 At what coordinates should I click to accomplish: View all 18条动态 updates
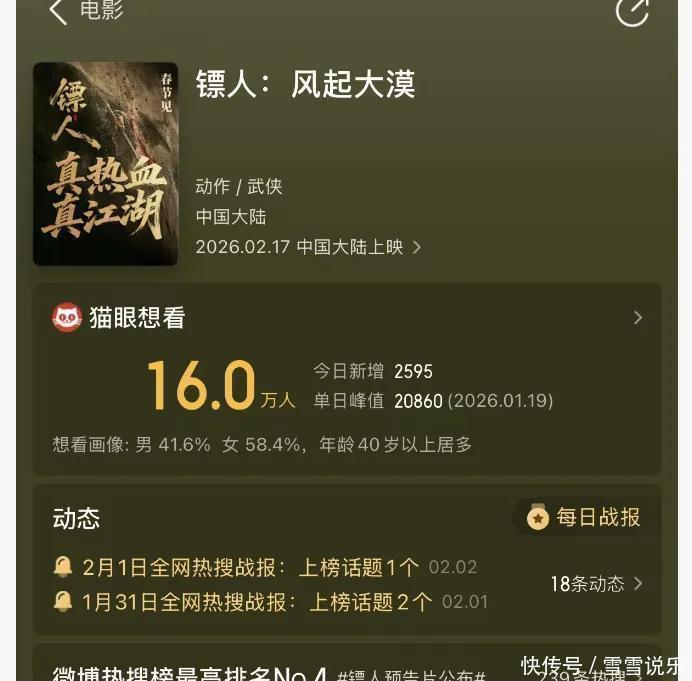596,584
